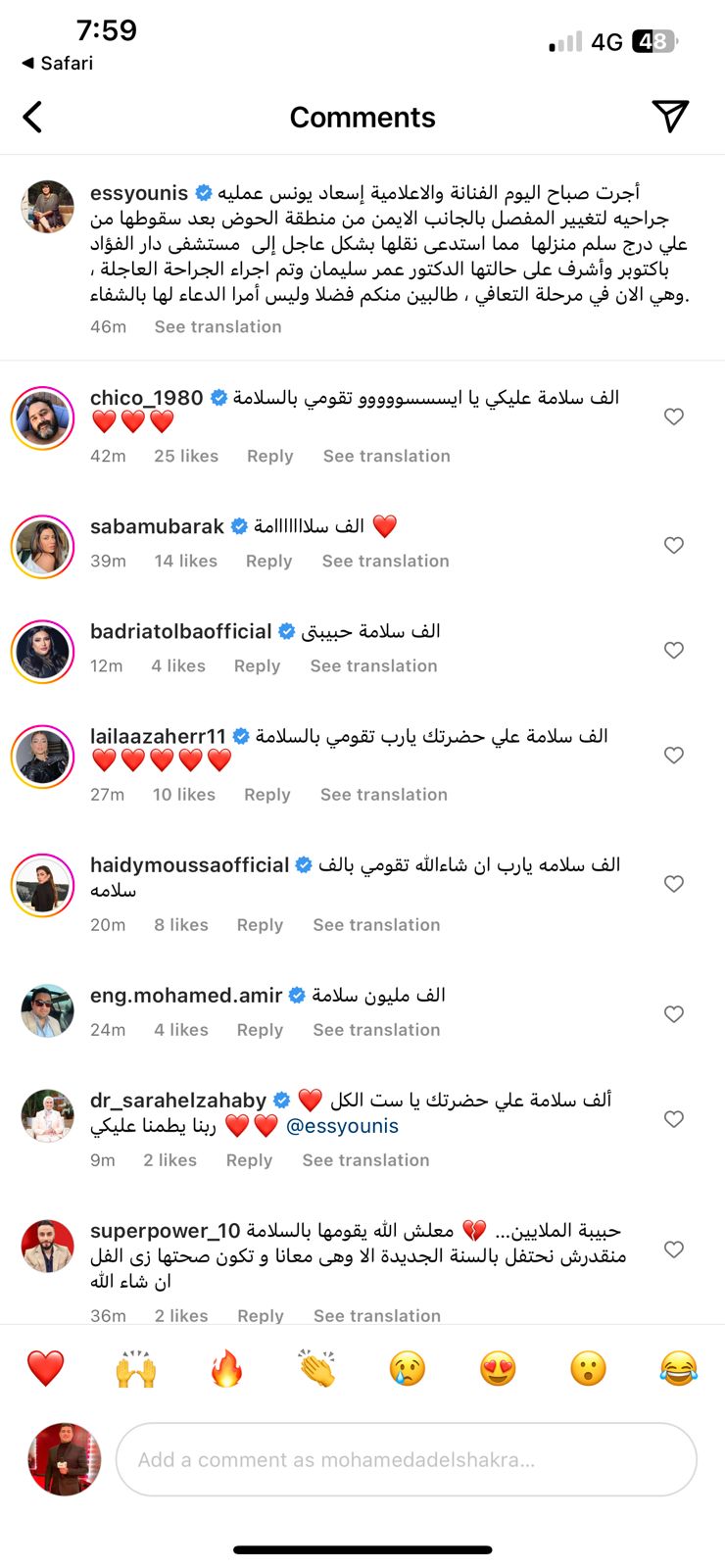Insert the laughing with tears emoji

point(678,1368)
